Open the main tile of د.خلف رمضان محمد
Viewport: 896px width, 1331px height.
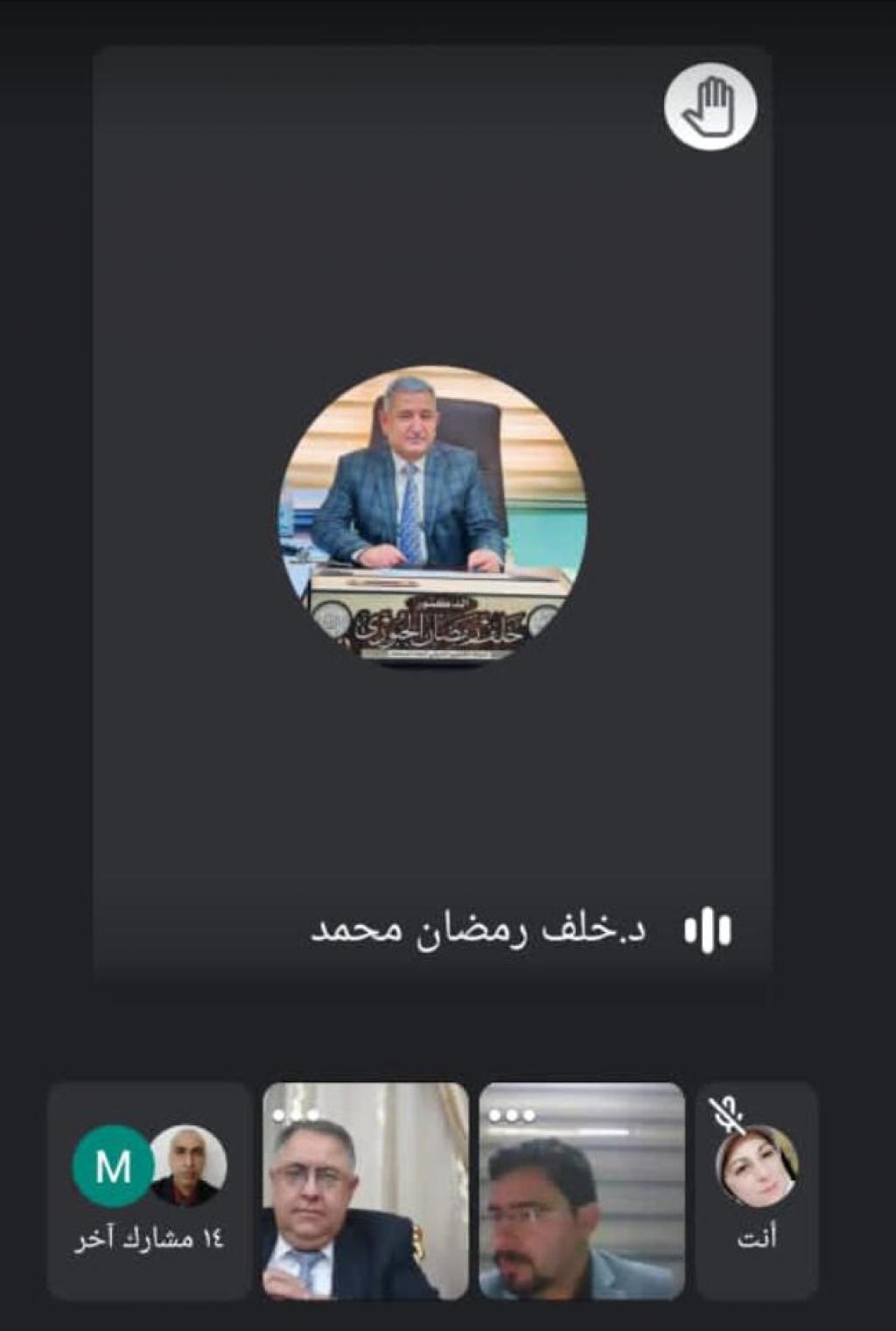click(x=432, y=516)
